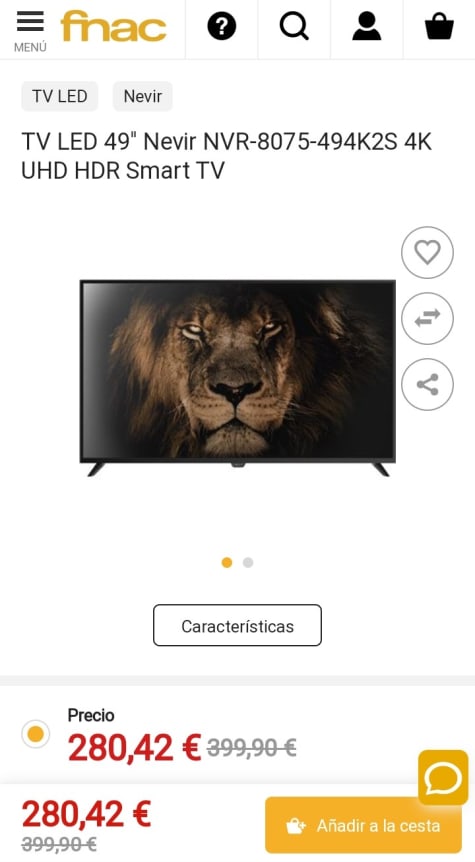Open the TV product image
Screen dimensions: 475x862
[x=238, y=378]
